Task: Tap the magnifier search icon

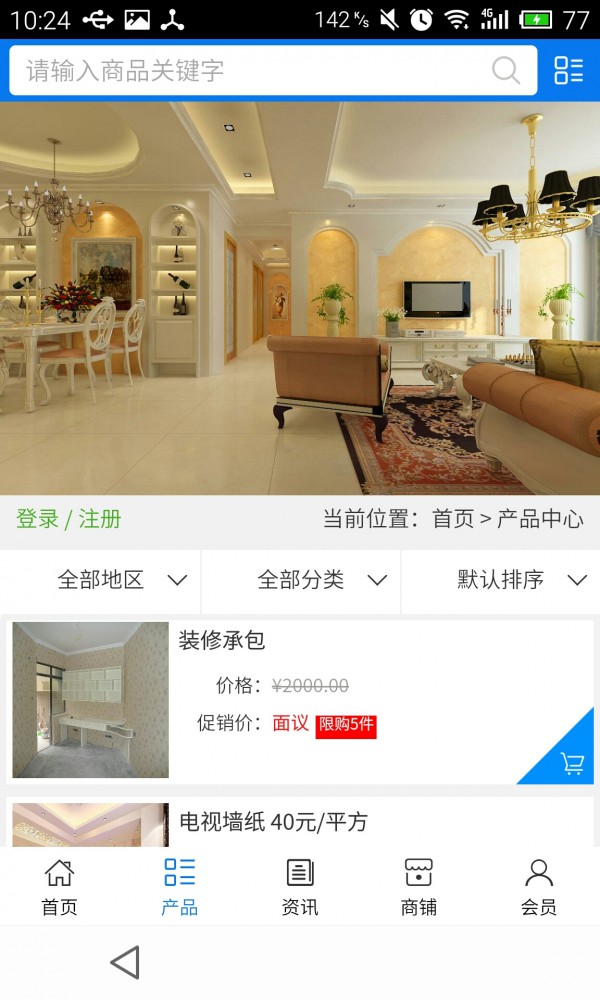Action: point(506,71)
